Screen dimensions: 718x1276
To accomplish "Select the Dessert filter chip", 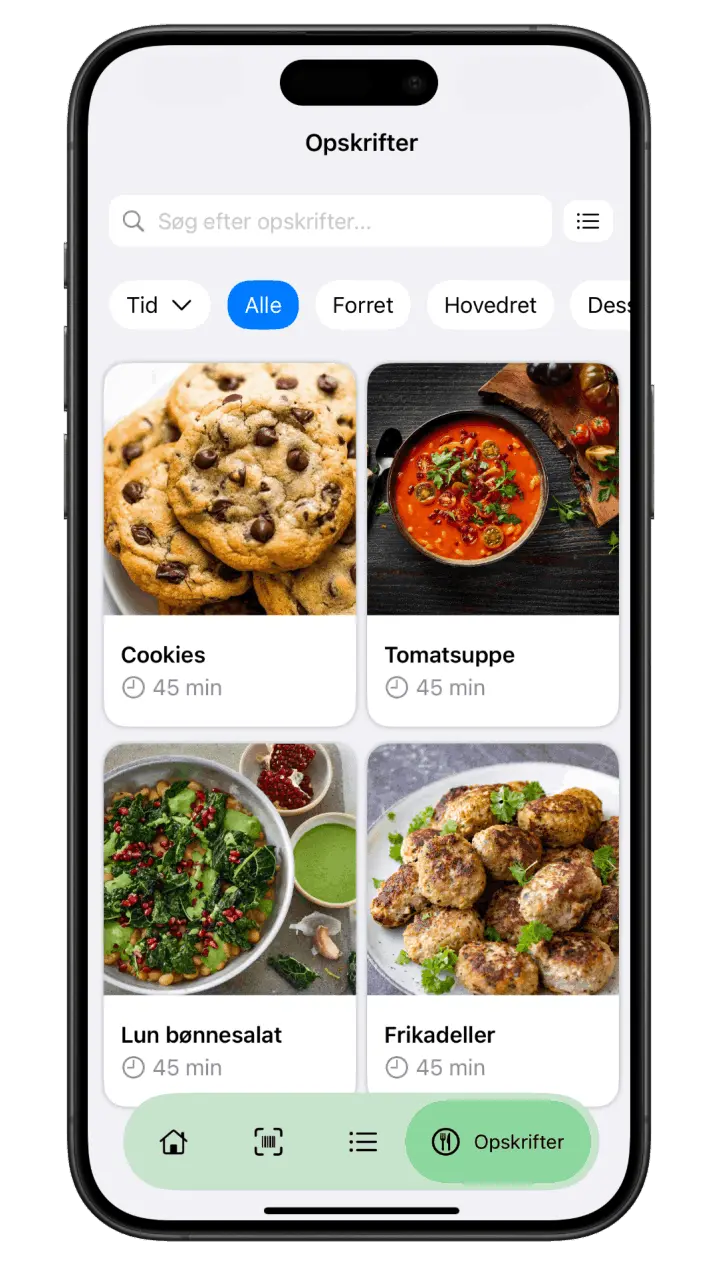I will pos(602,305).
